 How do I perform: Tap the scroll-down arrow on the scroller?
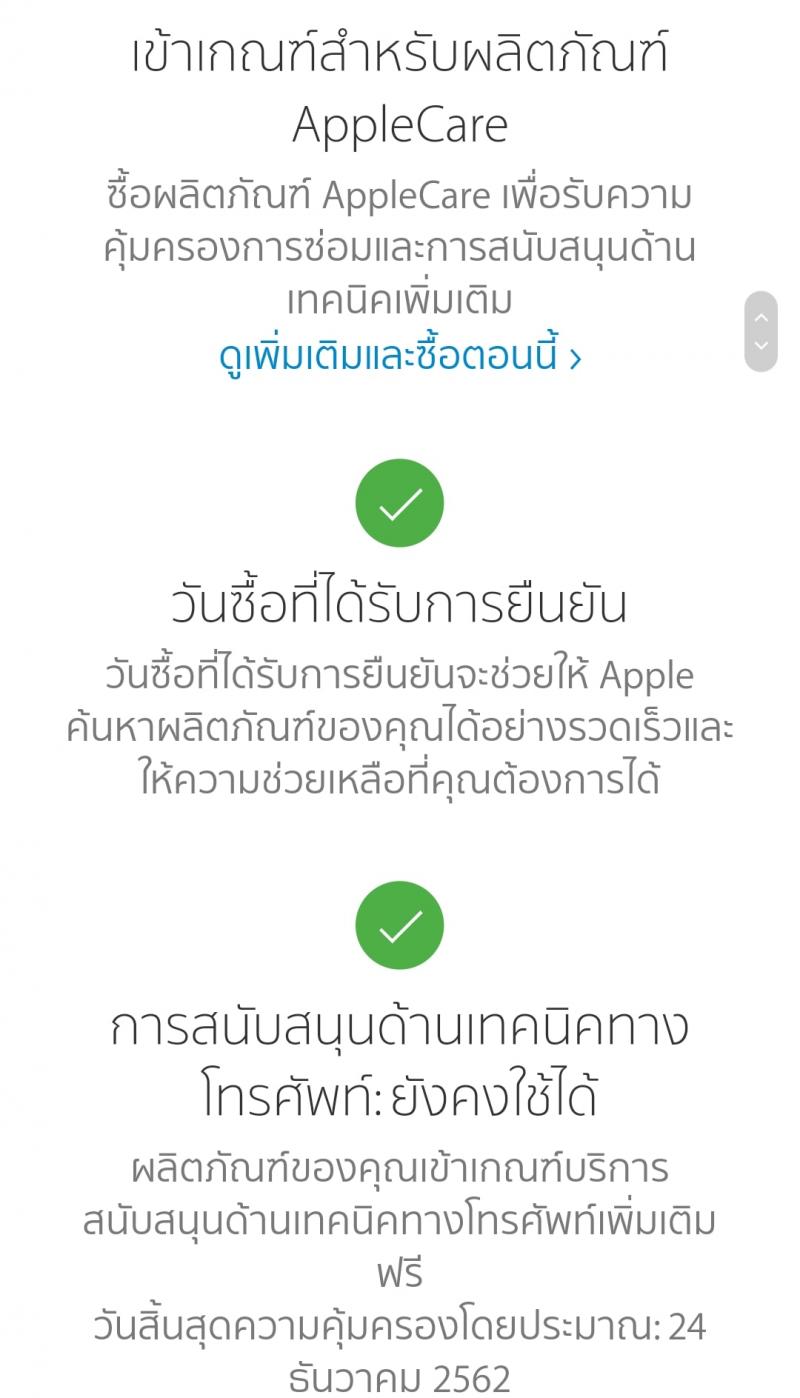[x=761, y=346]
